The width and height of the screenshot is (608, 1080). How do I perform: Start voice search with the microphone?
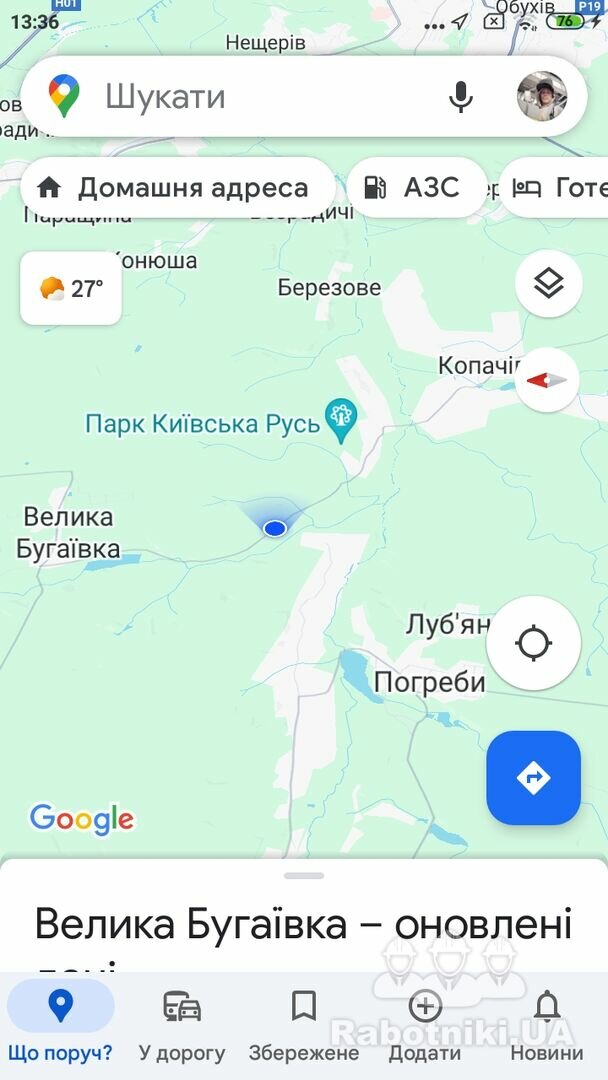[461, 96]
